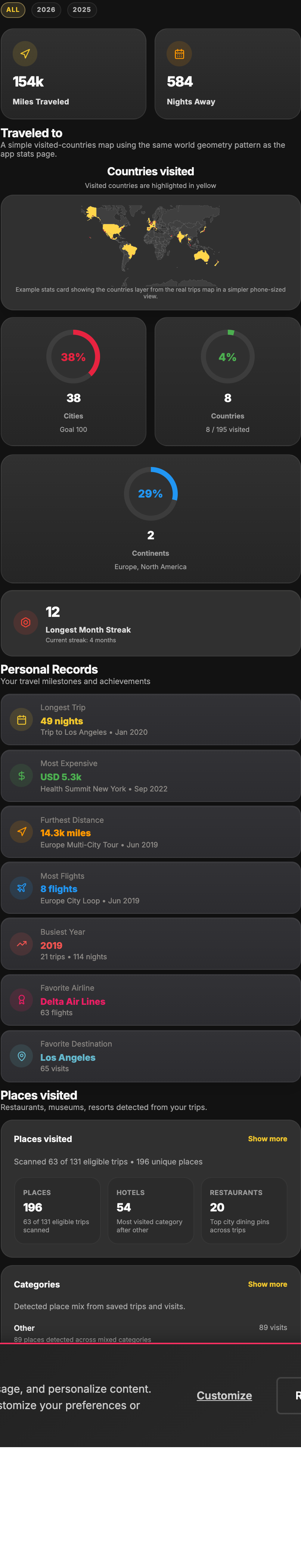Show more places visited
301x1568 pixels.
click(x=267, y=1138)
